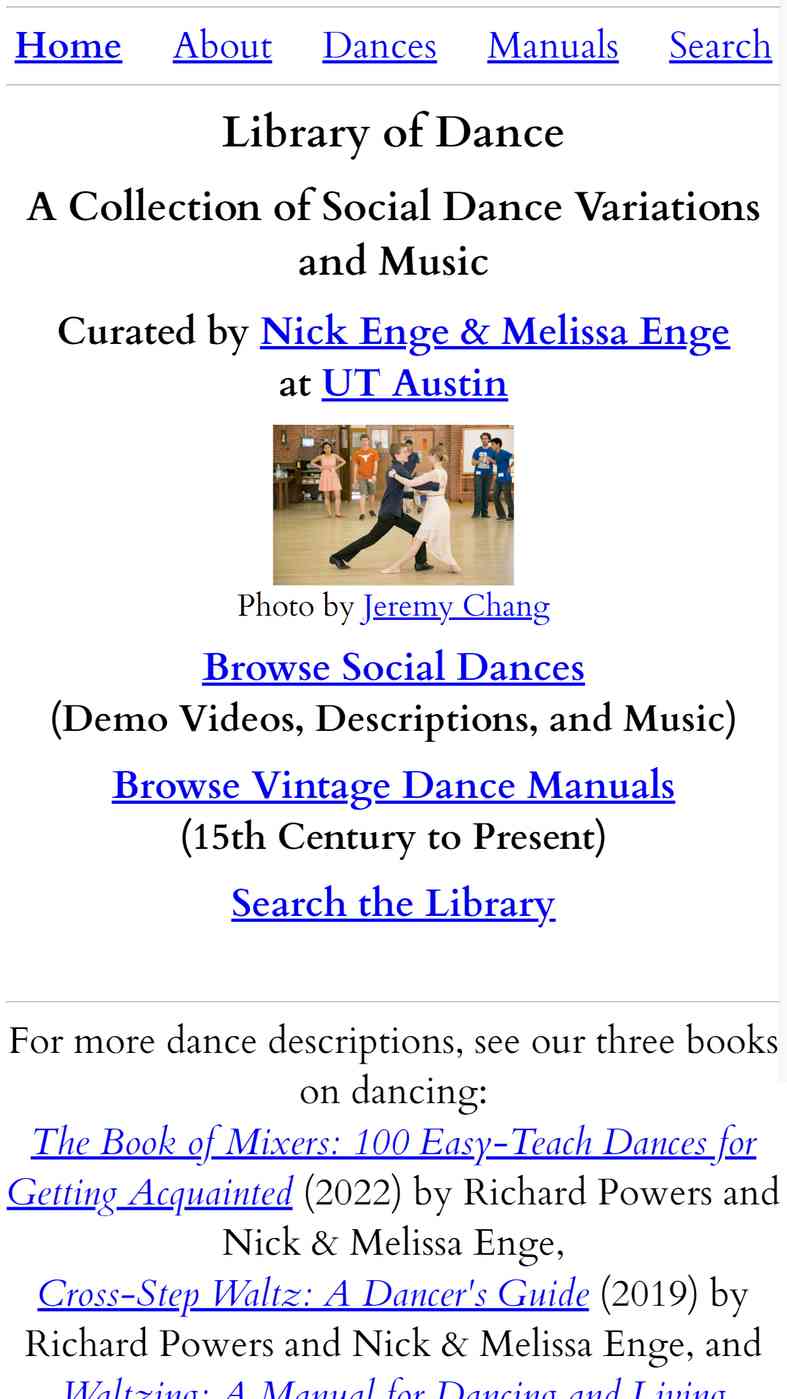Open photographer Jeremy Chang's link

[x=455, y=606]
